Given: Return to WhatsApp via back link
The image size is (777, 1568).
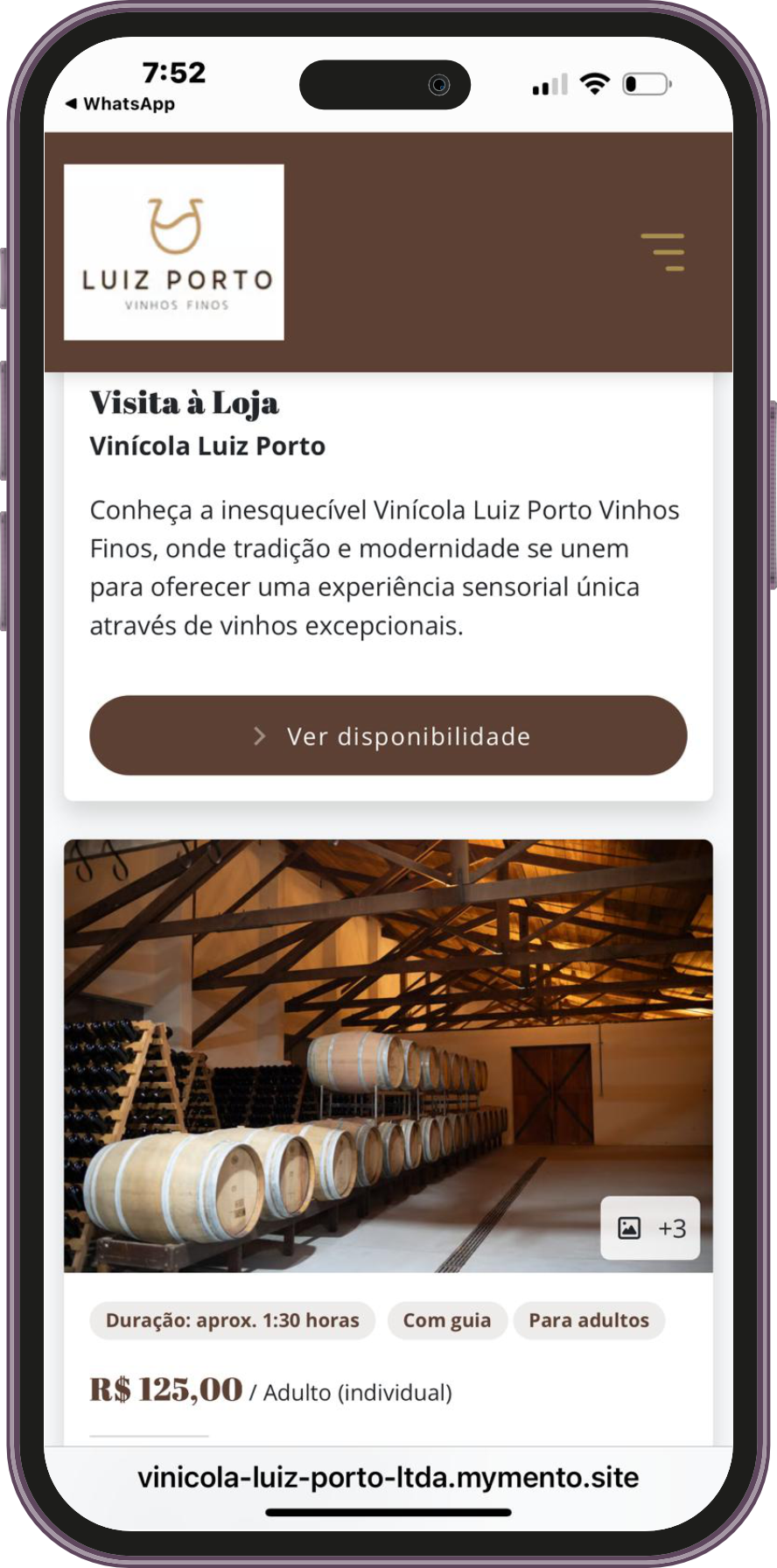Looking at the screenshot, I should [x=120, y=103].
